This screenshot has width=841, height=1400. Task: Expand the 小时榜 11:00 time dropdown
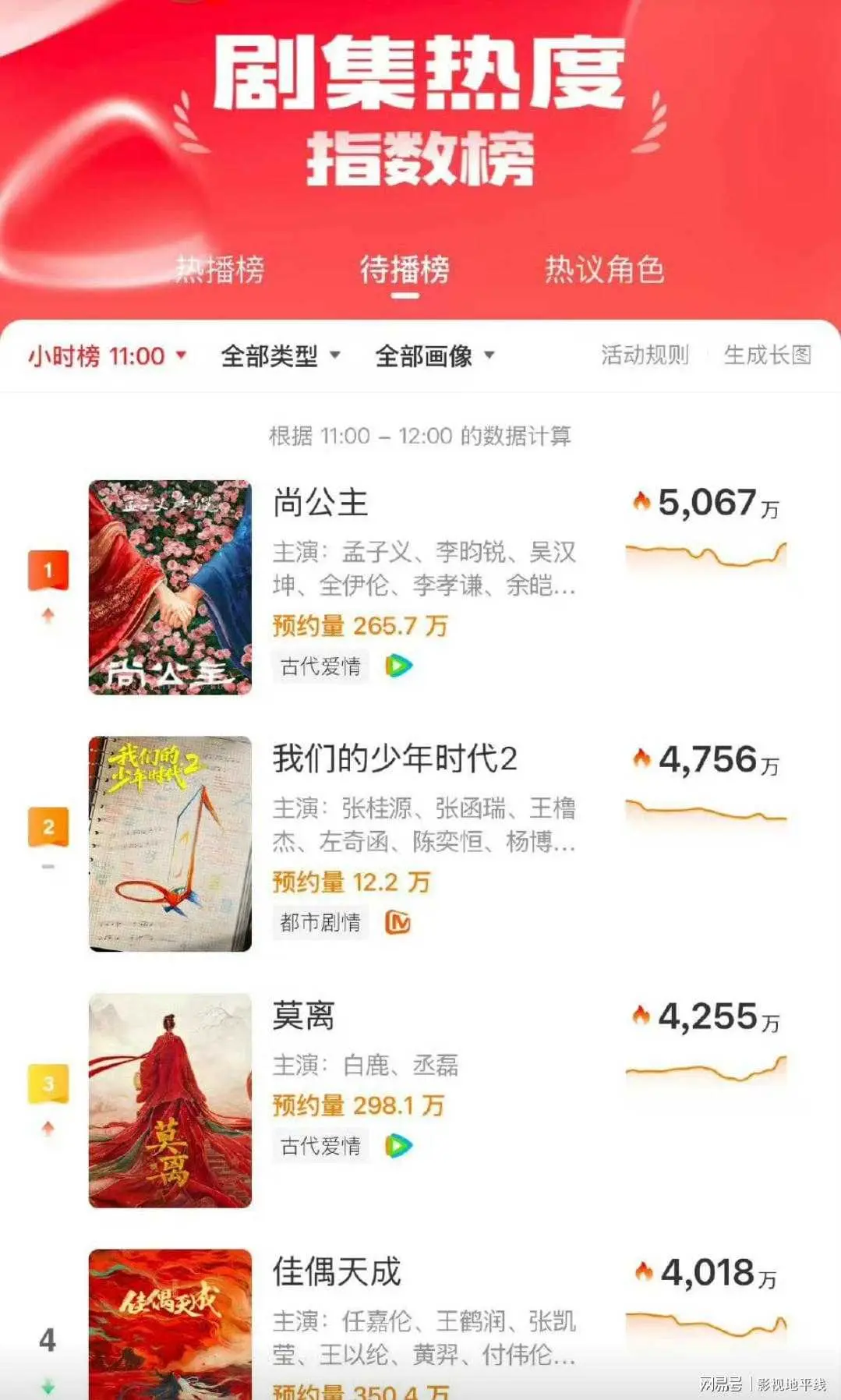pyautogui.click(x=108, y=356)
